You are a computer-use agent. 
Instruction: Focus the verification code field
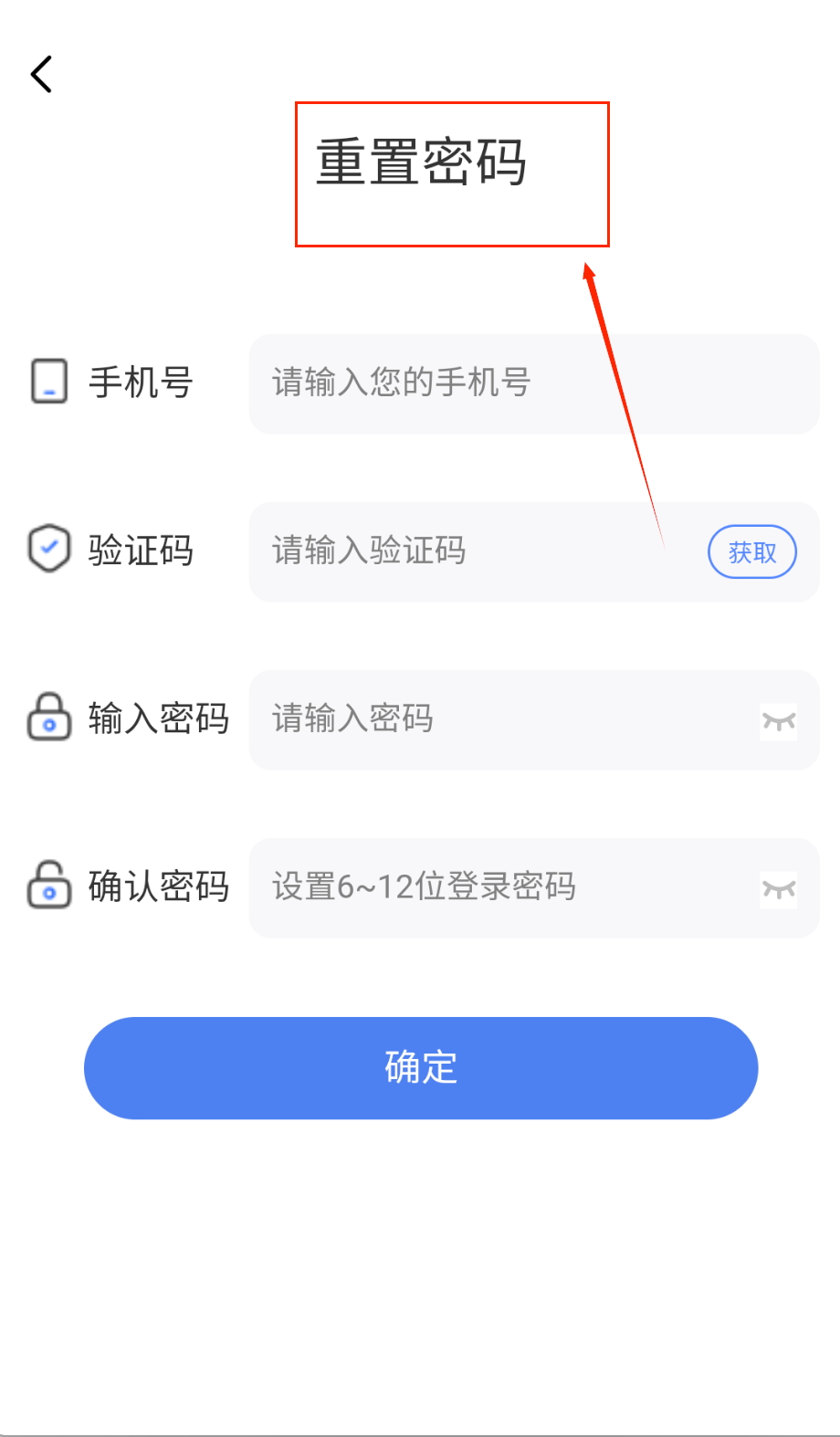point(475,551)
